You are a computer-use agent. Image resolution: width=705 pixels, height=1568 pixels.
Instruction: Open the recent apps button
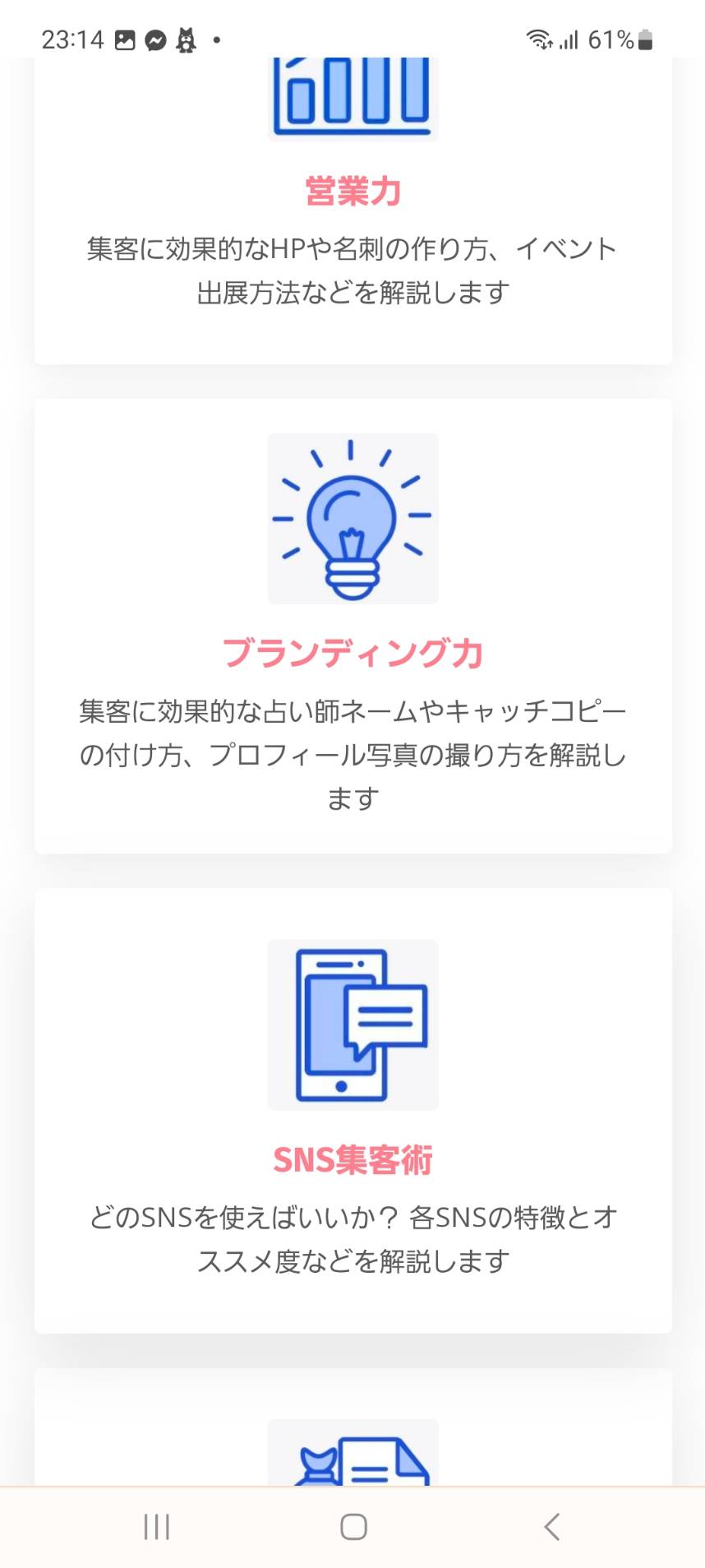tap(156, 1527)
